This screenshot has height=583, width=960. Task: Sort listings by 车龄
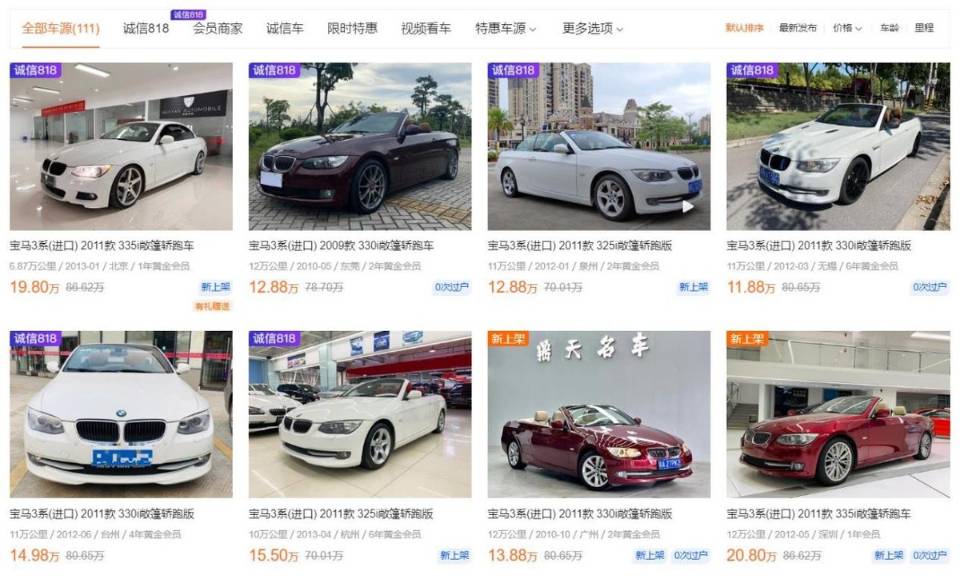[889, 28]
